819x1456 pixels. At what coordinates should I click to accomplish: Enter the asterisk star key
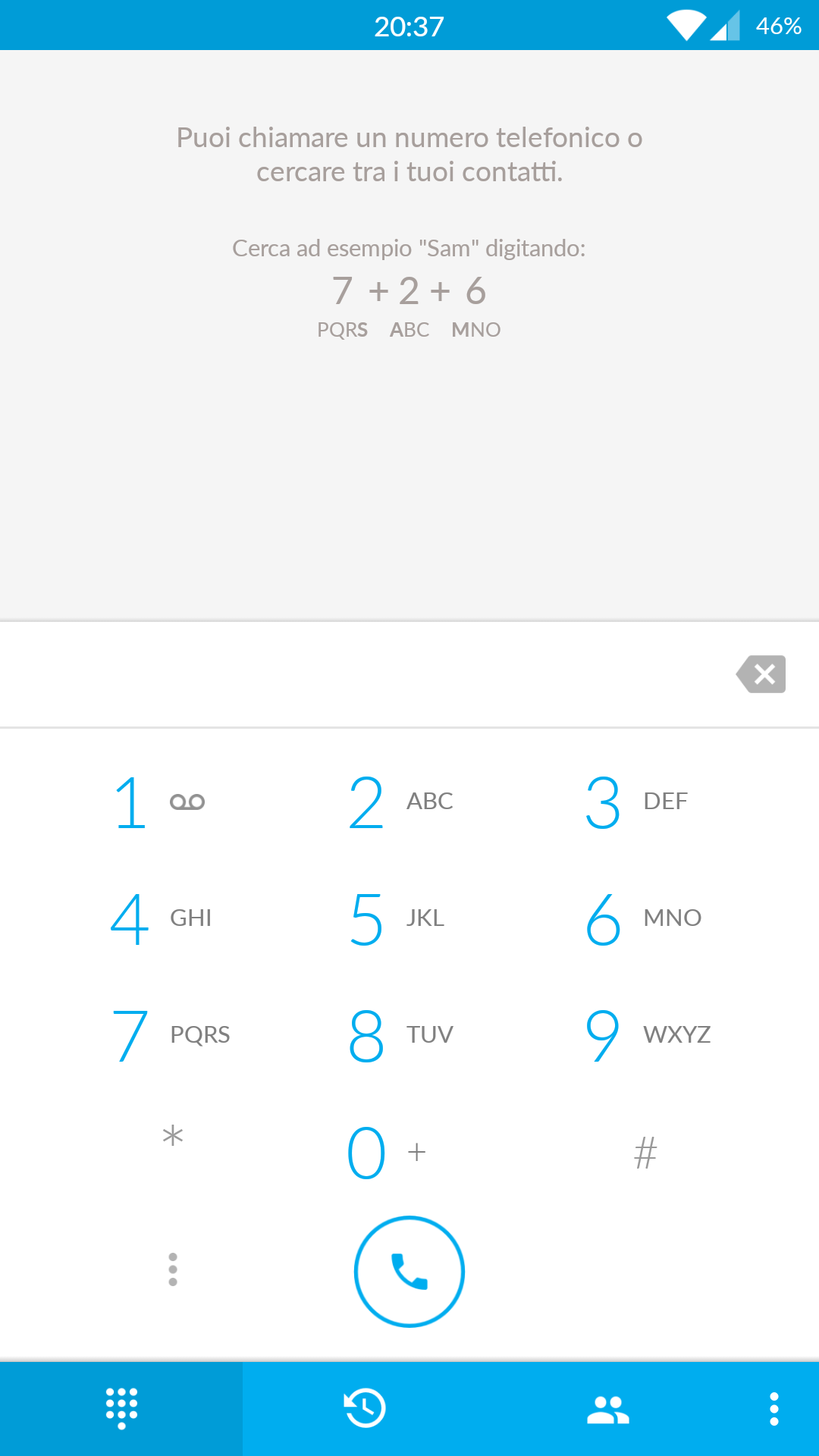173,1152
